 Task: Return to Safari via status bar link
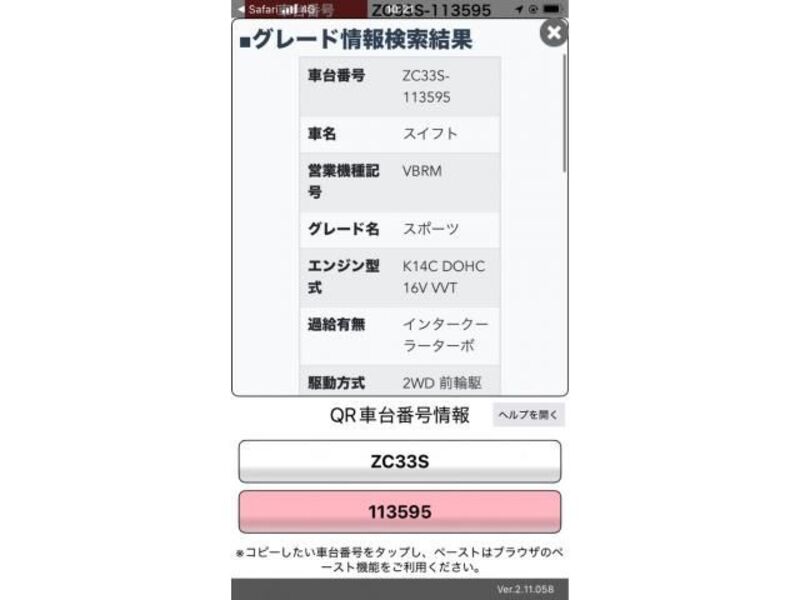pyautogui.click(x=260, y=9)
